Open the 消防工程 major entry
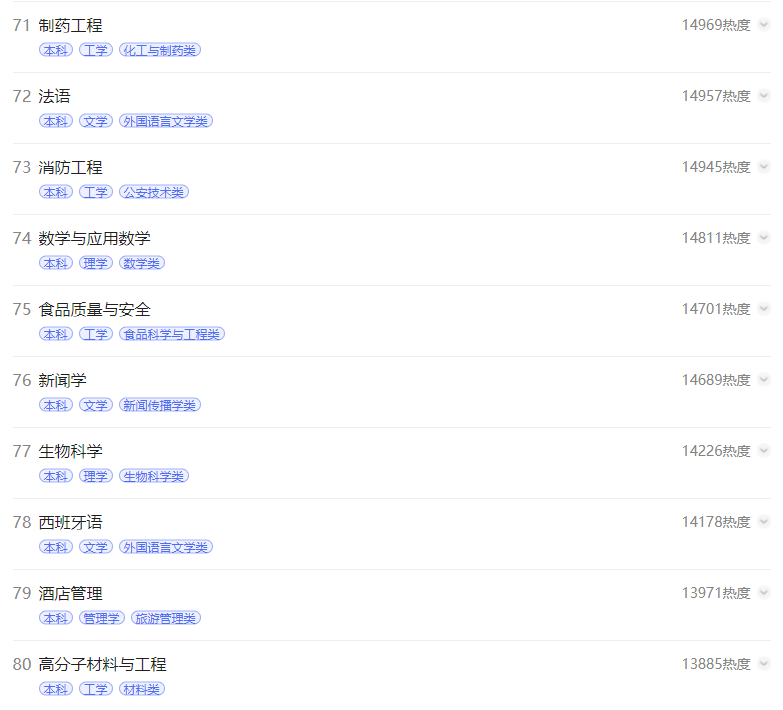Image resolution: width=783 pixels, height=710 pixels. 70,168
